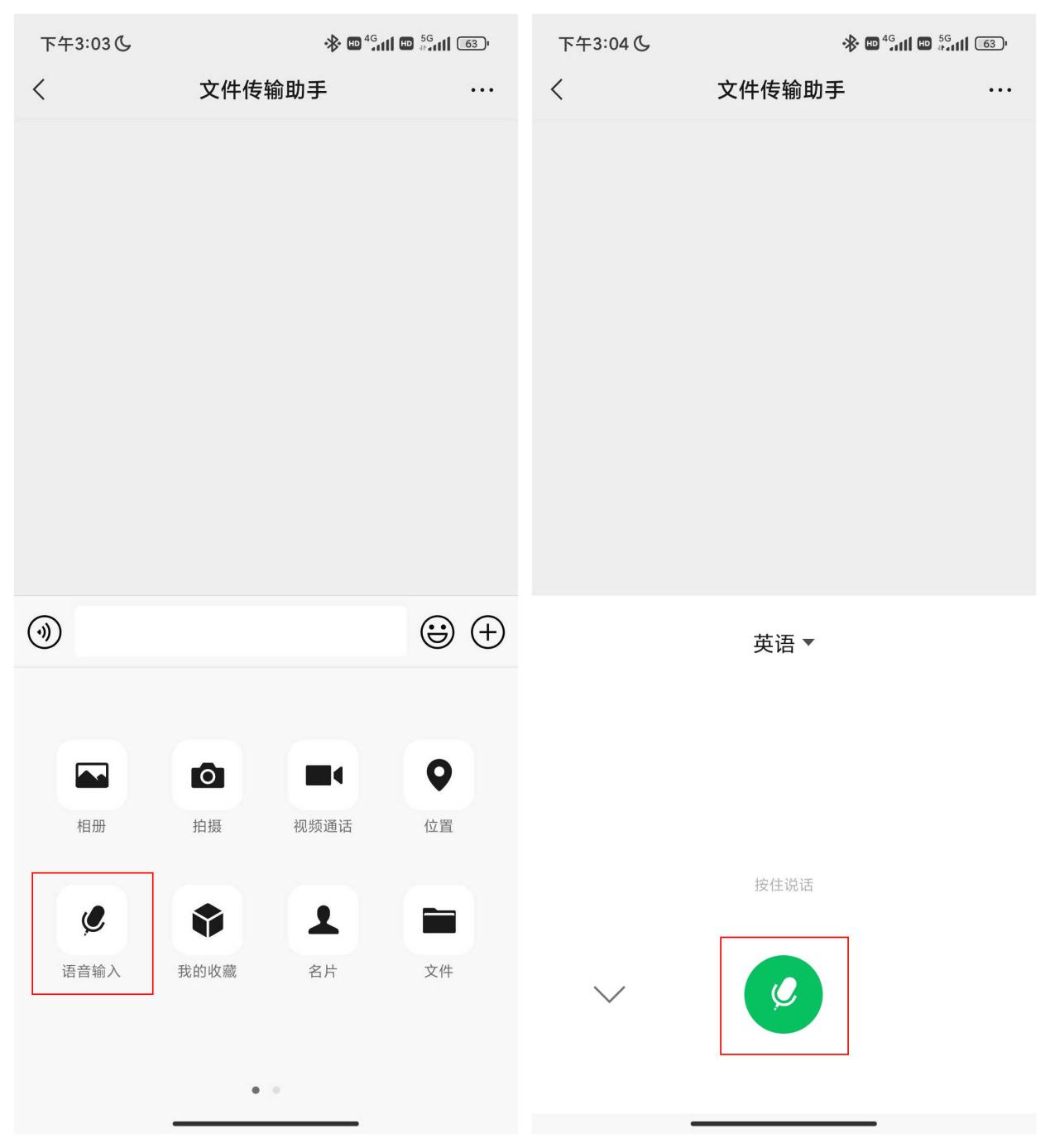Screen dimensions: 1050x1148
Task: Open 我的收藏 (favorites)
Action: (x=207, y=918)
